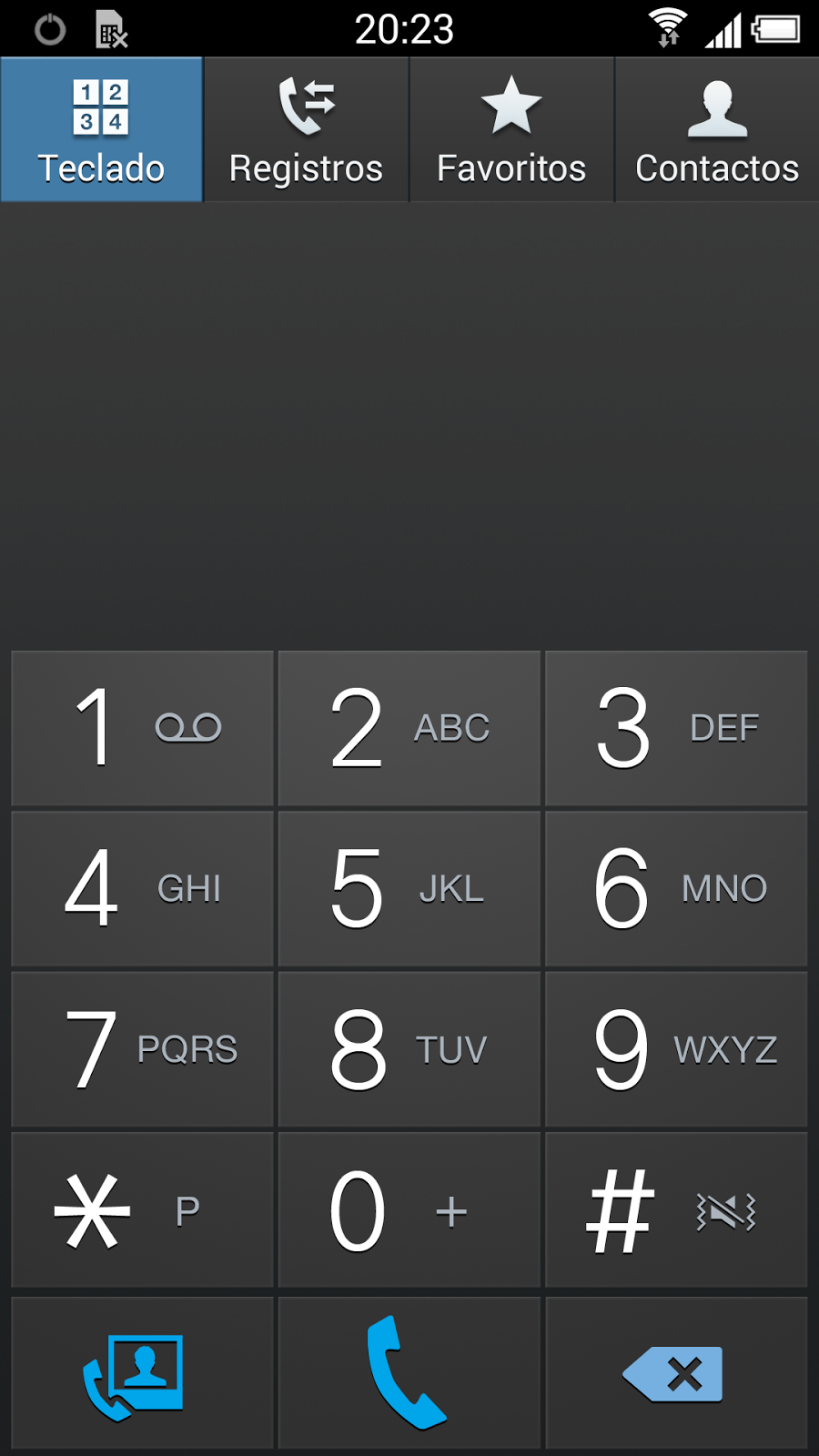The height and width of the screenshot is (1456, 819).
Task: Select the Teclado tab
Action: (x=101, y=130)
